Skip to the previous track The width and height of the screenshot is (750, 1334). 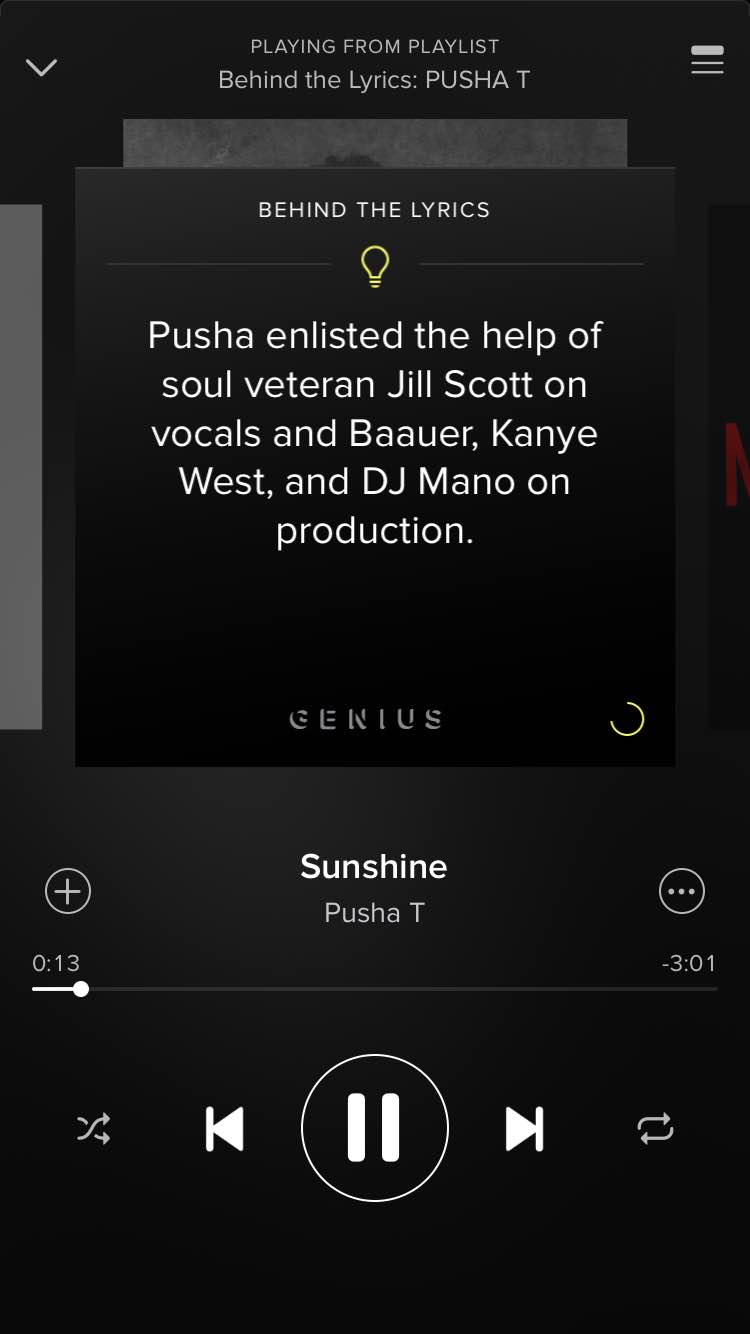click(x=225, y=1129)
